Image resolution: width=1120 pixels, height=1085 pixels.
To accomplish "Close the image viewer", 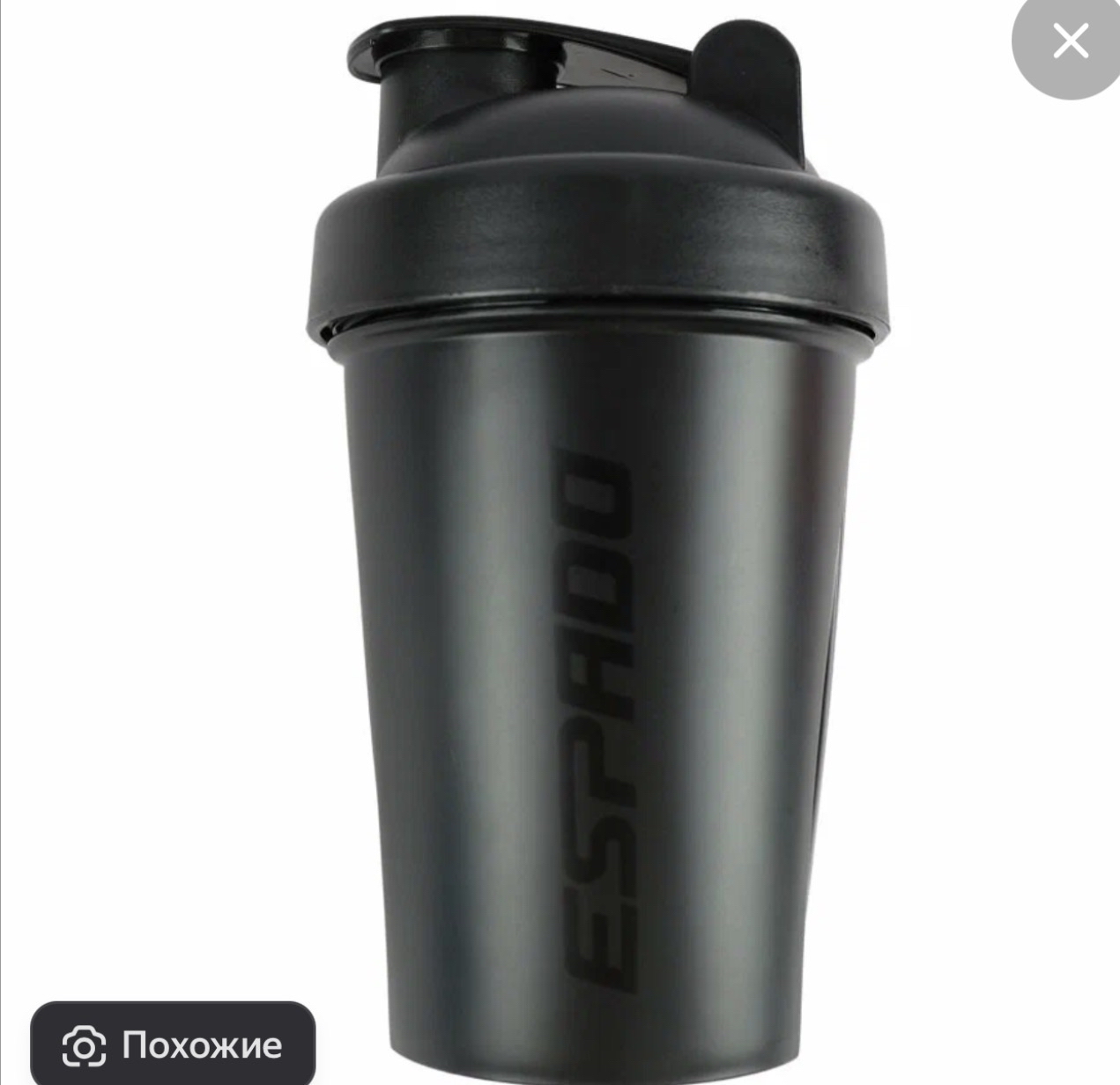I will [x=1069, y=41].
